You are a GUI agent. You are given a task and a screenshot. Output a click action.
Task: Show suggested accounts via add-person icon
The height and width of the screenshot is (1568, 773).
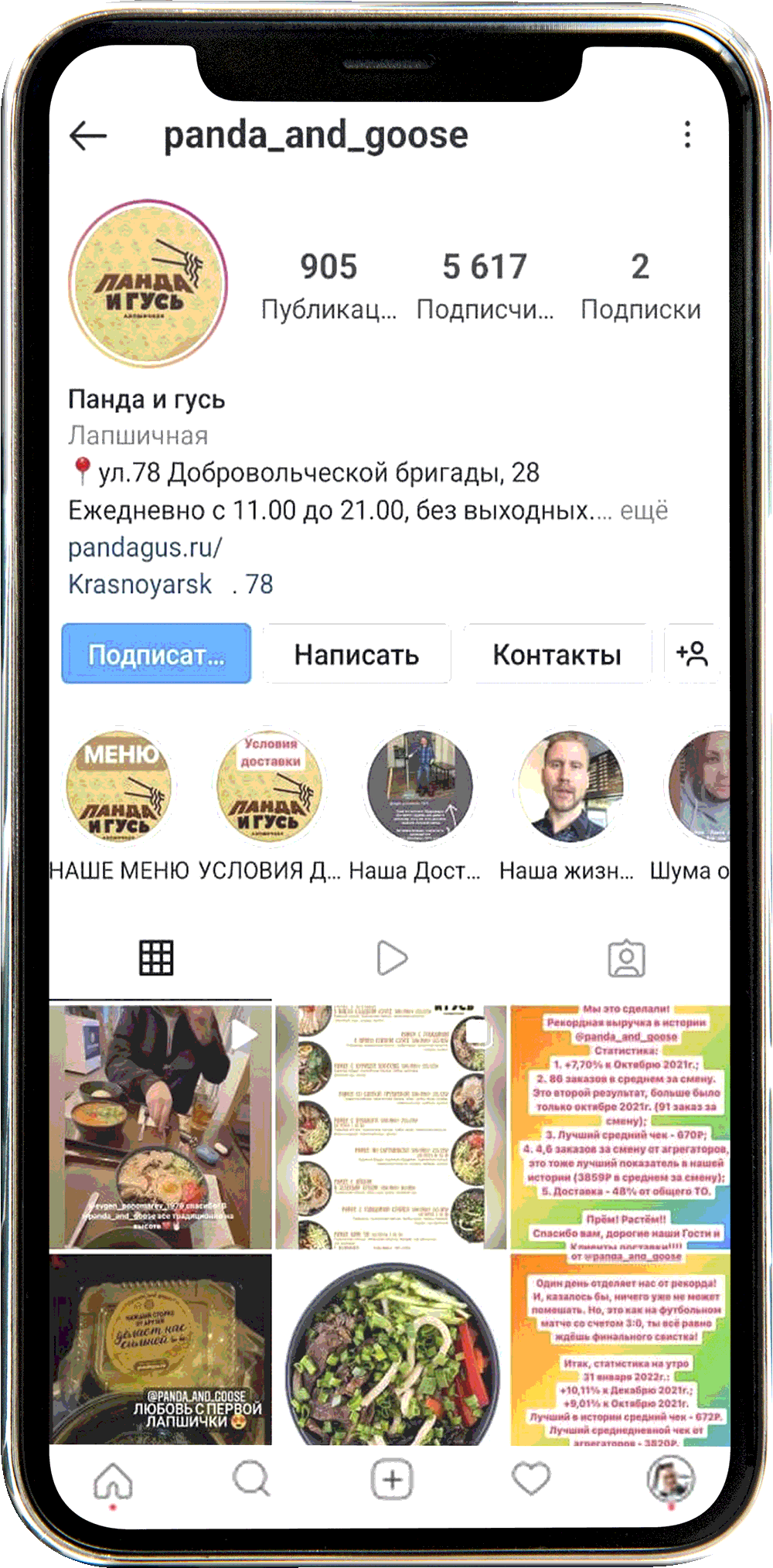click(692, 654)
